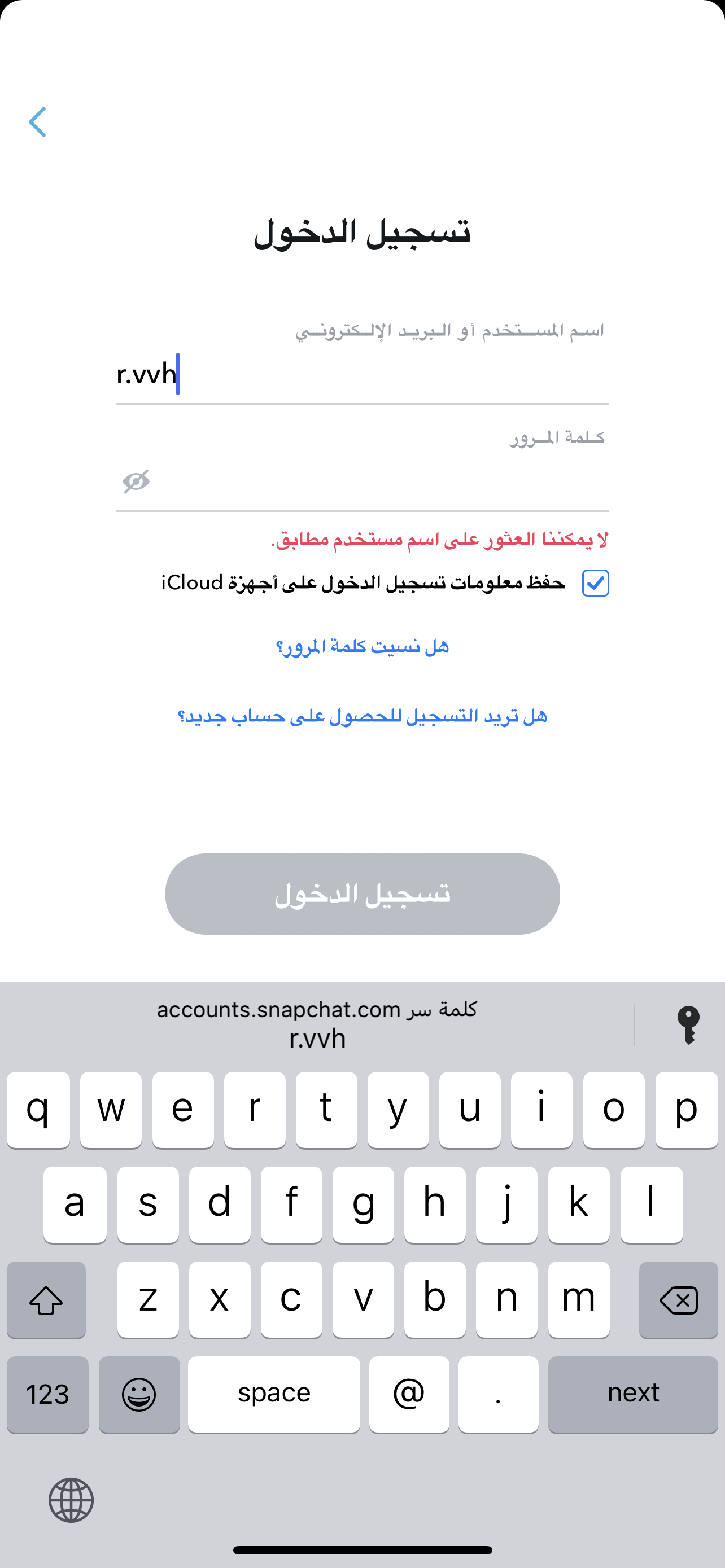Toggle password visibility eye icon
Image resolution: width=725 pixels, height=1568 pixels.
pos(136,481)
